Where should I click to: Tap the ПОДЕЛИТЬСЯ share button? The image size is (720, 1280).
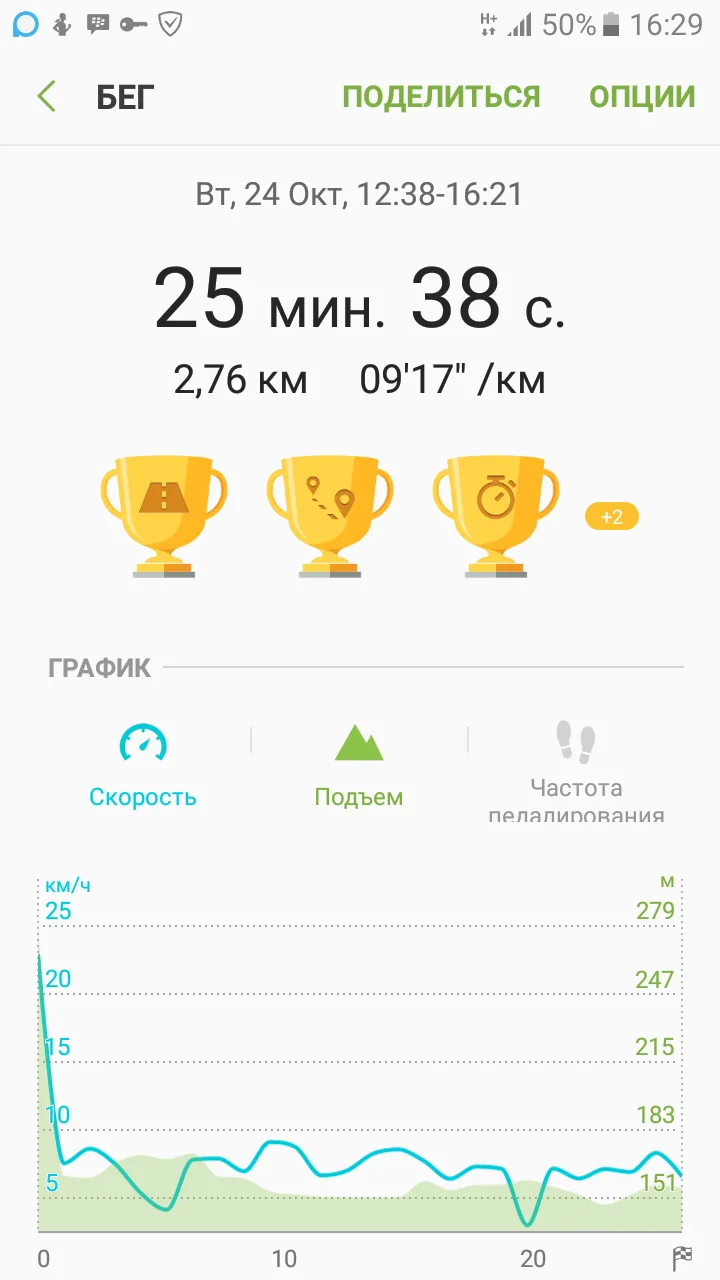click(x=441, y=97)
